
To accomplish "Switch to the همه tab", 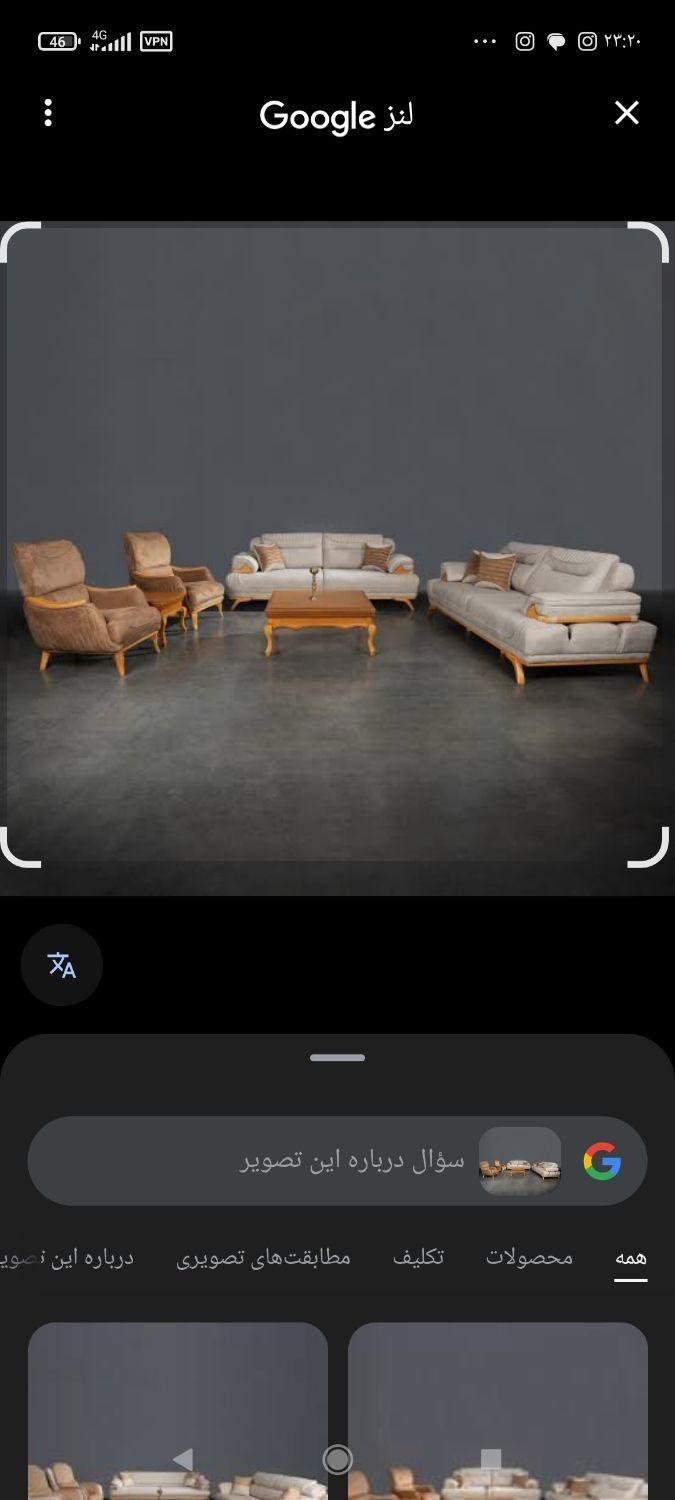I will tap(630, 1258).
